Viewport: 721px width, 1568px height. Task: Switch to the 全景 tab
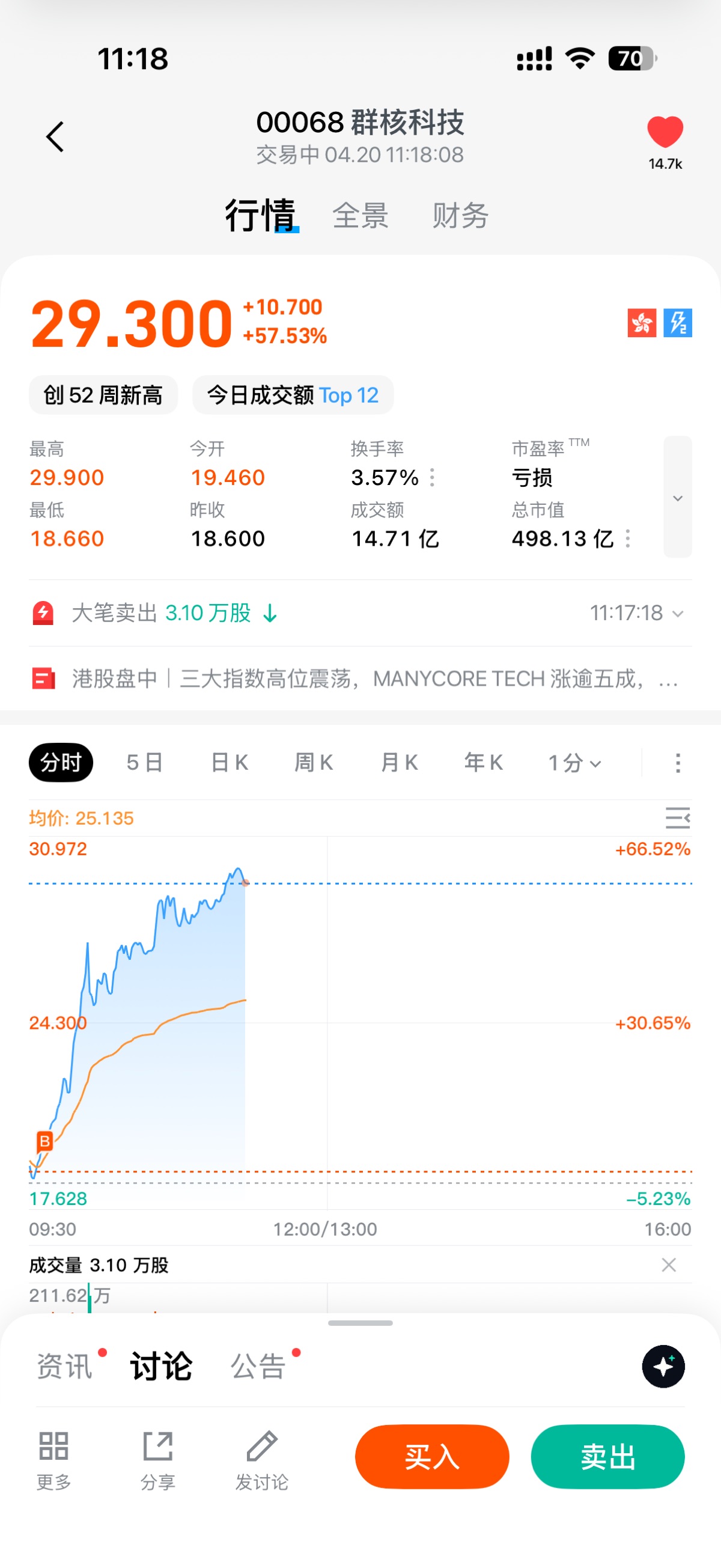click(x=360, y=216)
